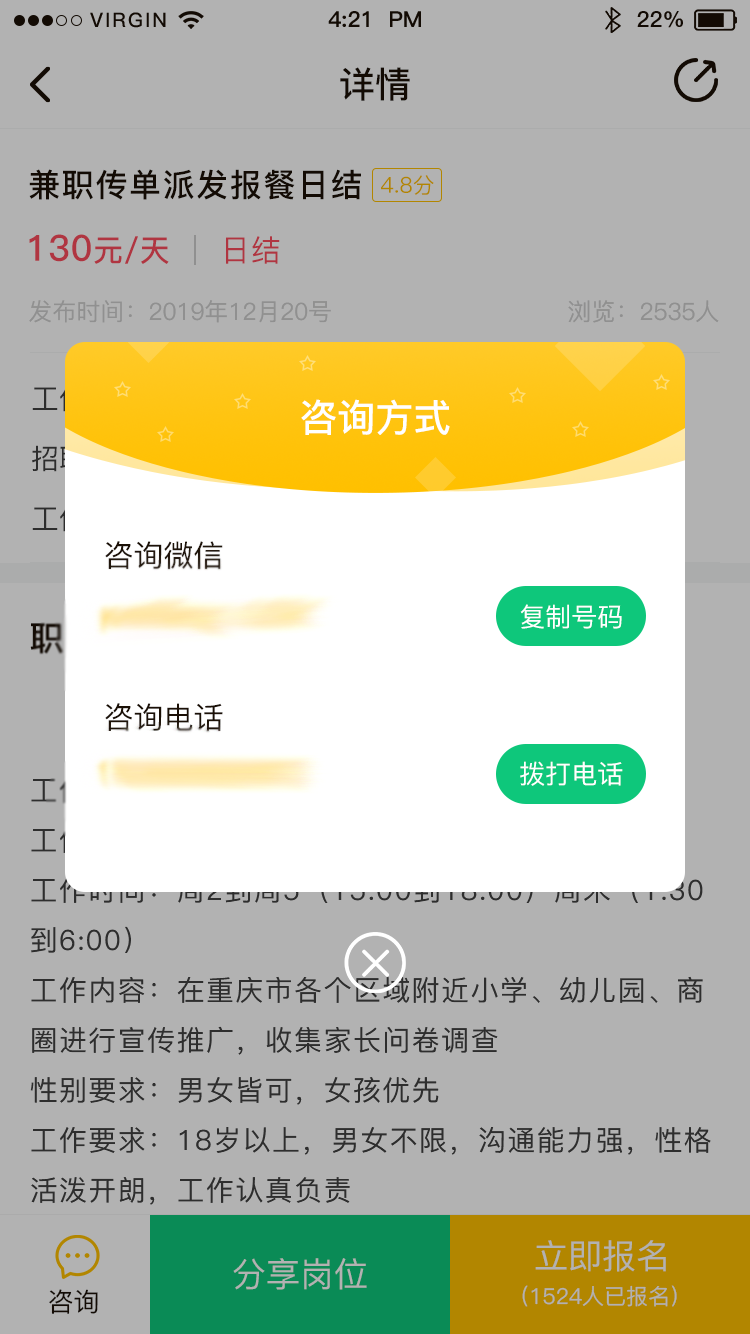Tap the 分享岗位 share job button
The image size is (750, 1334).
point(299,1274)
